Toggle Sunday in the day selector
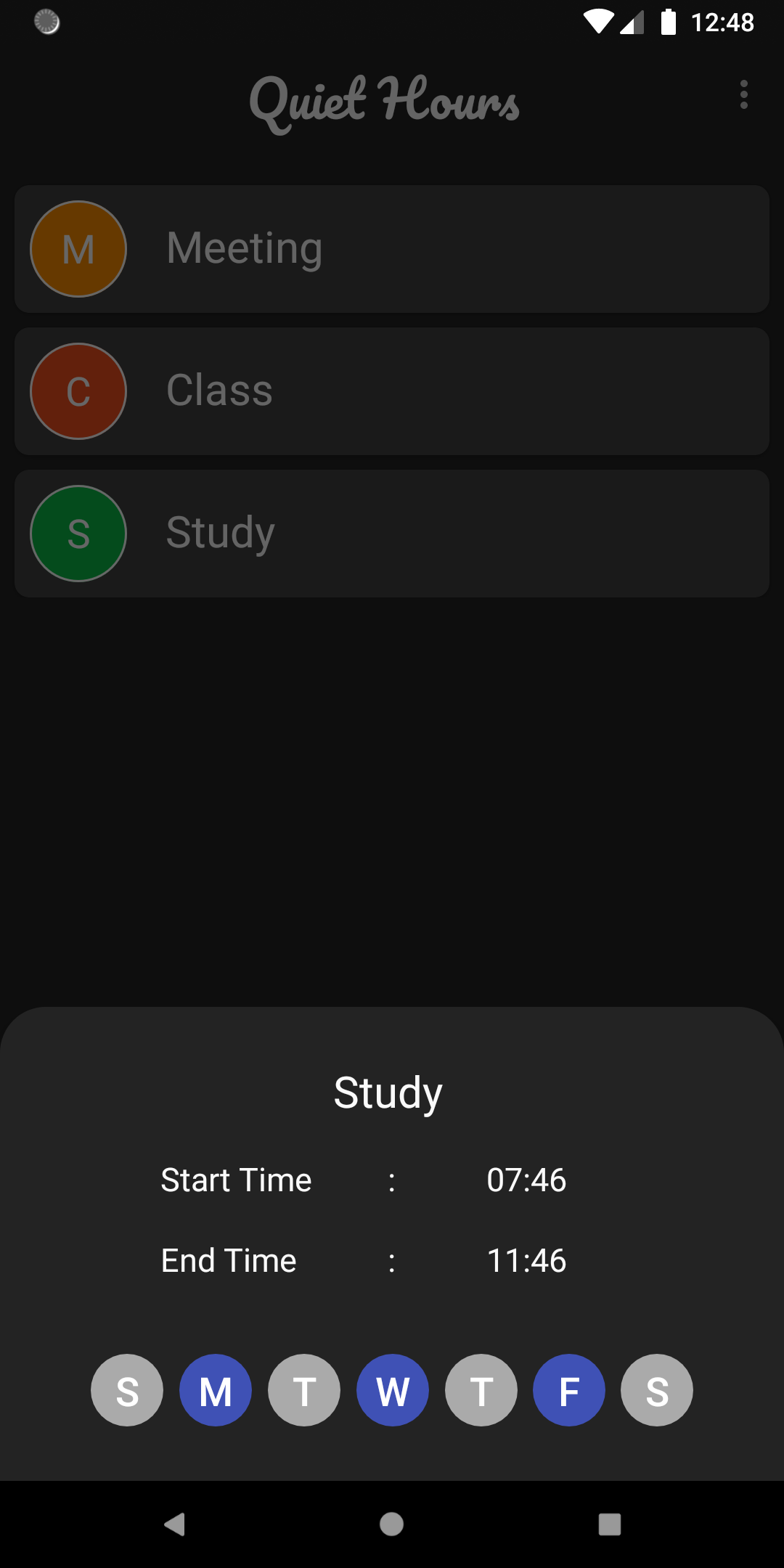The image size is (784, 1568). pyautogui.click(x=127, y=1390)
